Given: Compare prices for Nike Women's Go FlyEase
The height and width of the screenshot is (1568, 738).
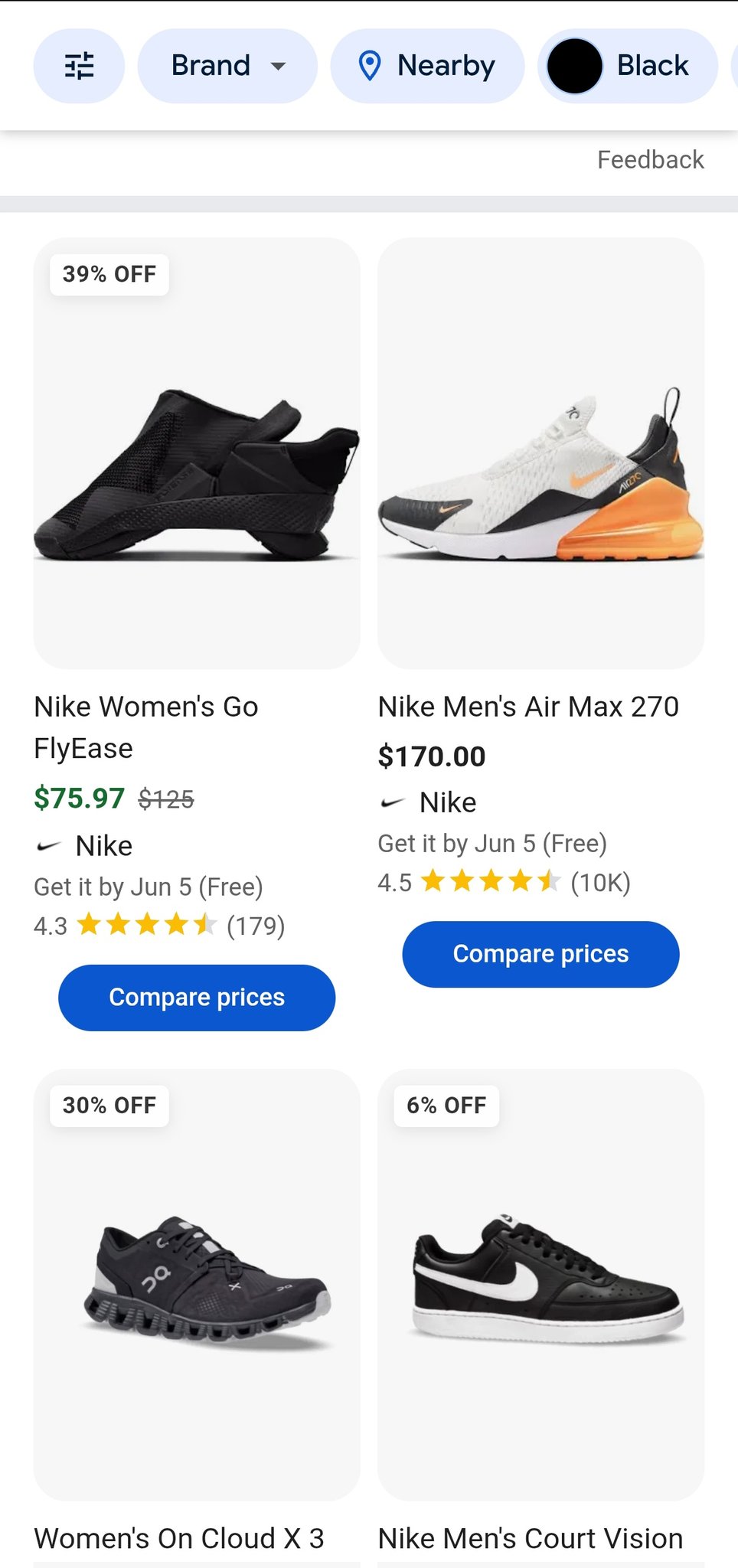Looking at the screenshot, I should click(x=197, y=997).
